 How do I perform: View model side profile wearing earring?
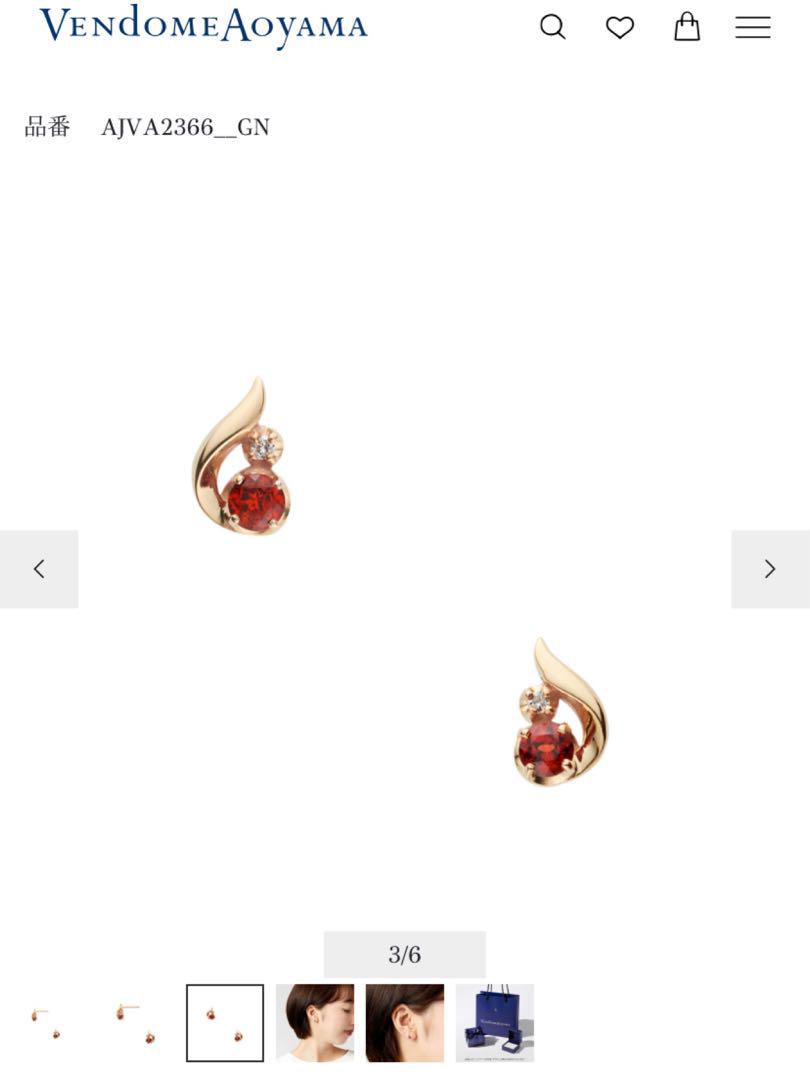tap(315, 1023)
